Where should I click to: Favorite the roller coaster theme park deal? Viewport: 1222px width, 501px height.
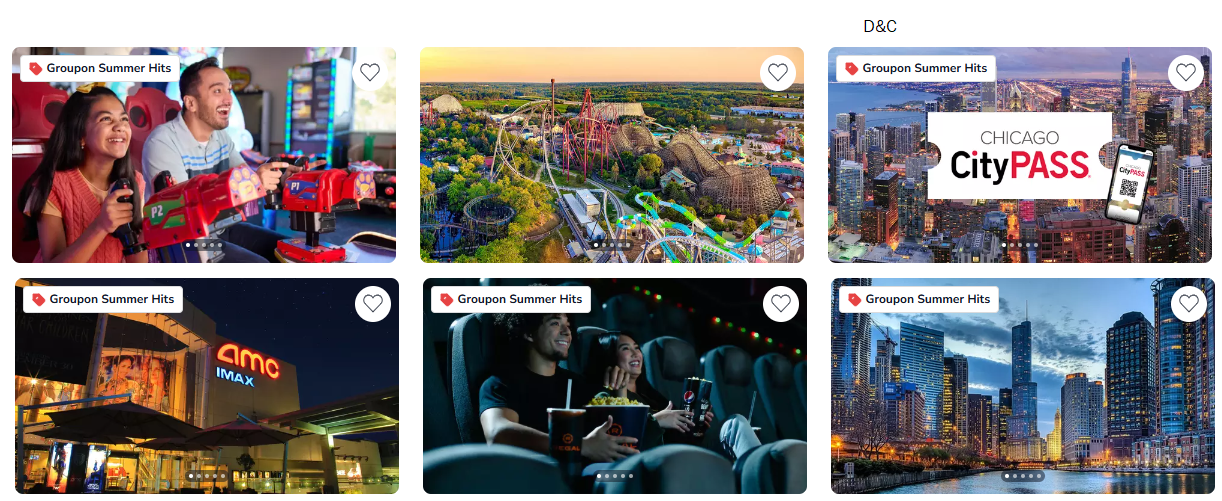coord(778,72)
